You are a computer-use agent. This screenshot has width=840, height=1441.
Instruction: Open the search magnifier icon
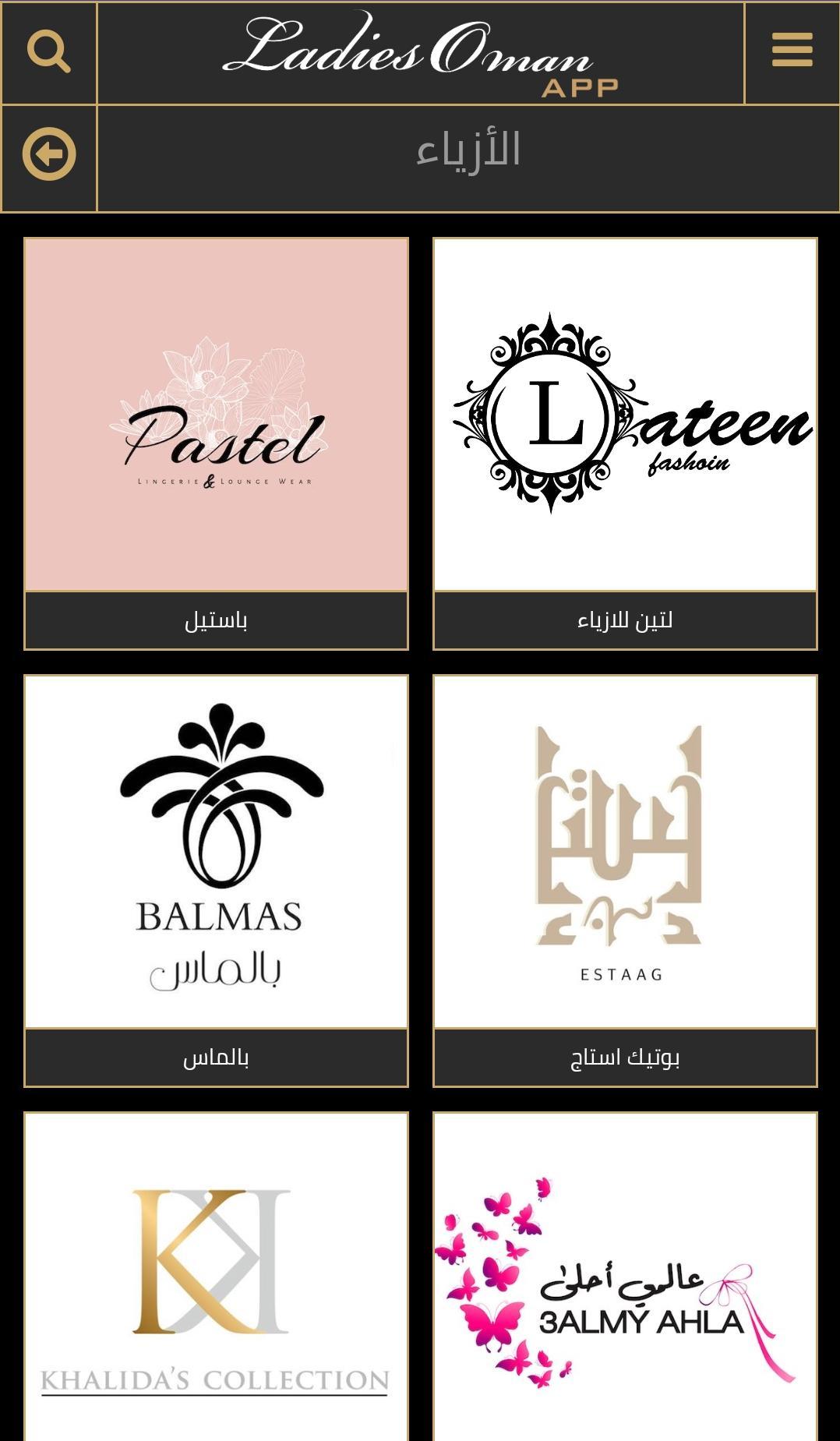(x=48, y=52)
